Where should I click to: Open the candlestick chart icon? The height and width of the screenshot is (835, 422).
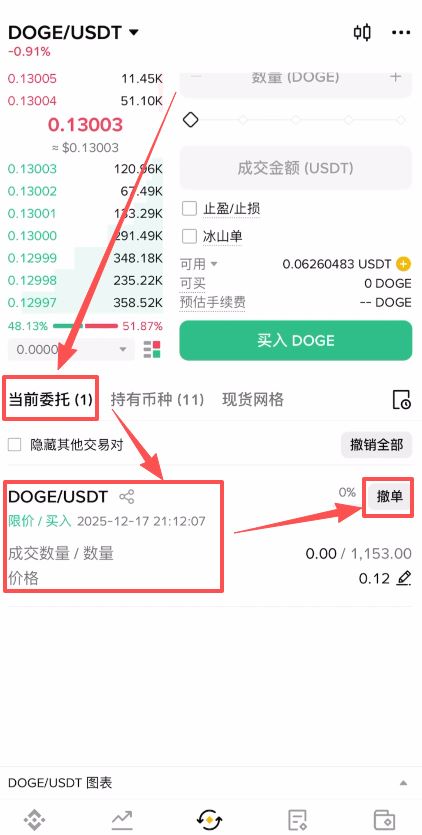tap(362, 32)
